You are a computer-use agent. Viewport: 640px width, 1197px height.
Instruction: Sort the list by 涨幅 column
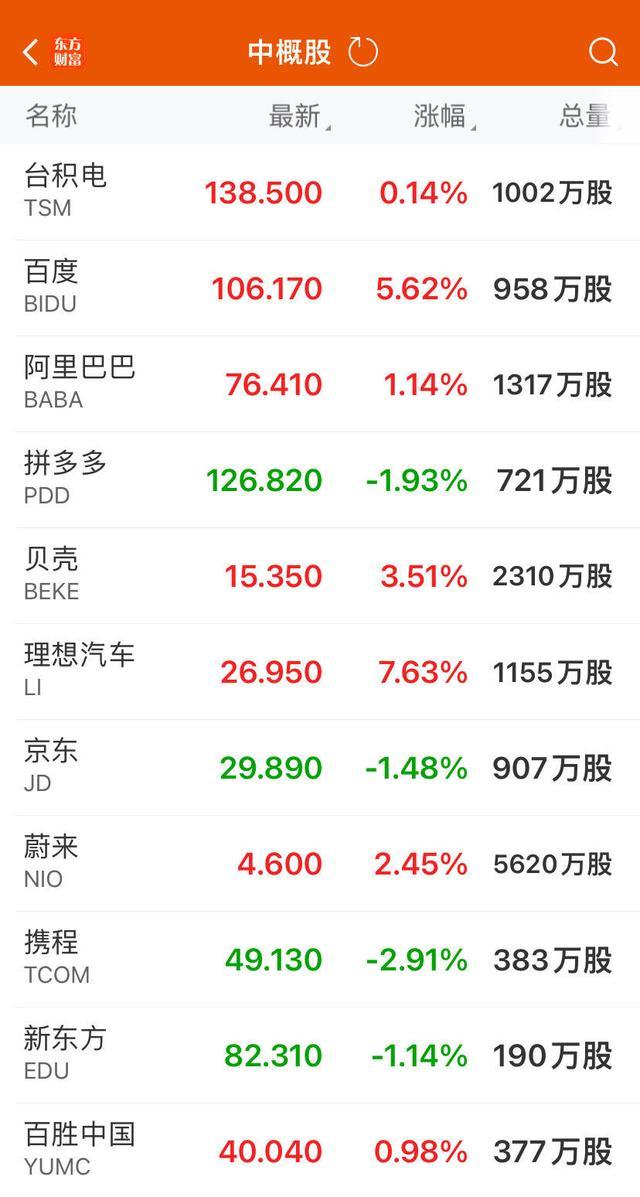[442, 116]
